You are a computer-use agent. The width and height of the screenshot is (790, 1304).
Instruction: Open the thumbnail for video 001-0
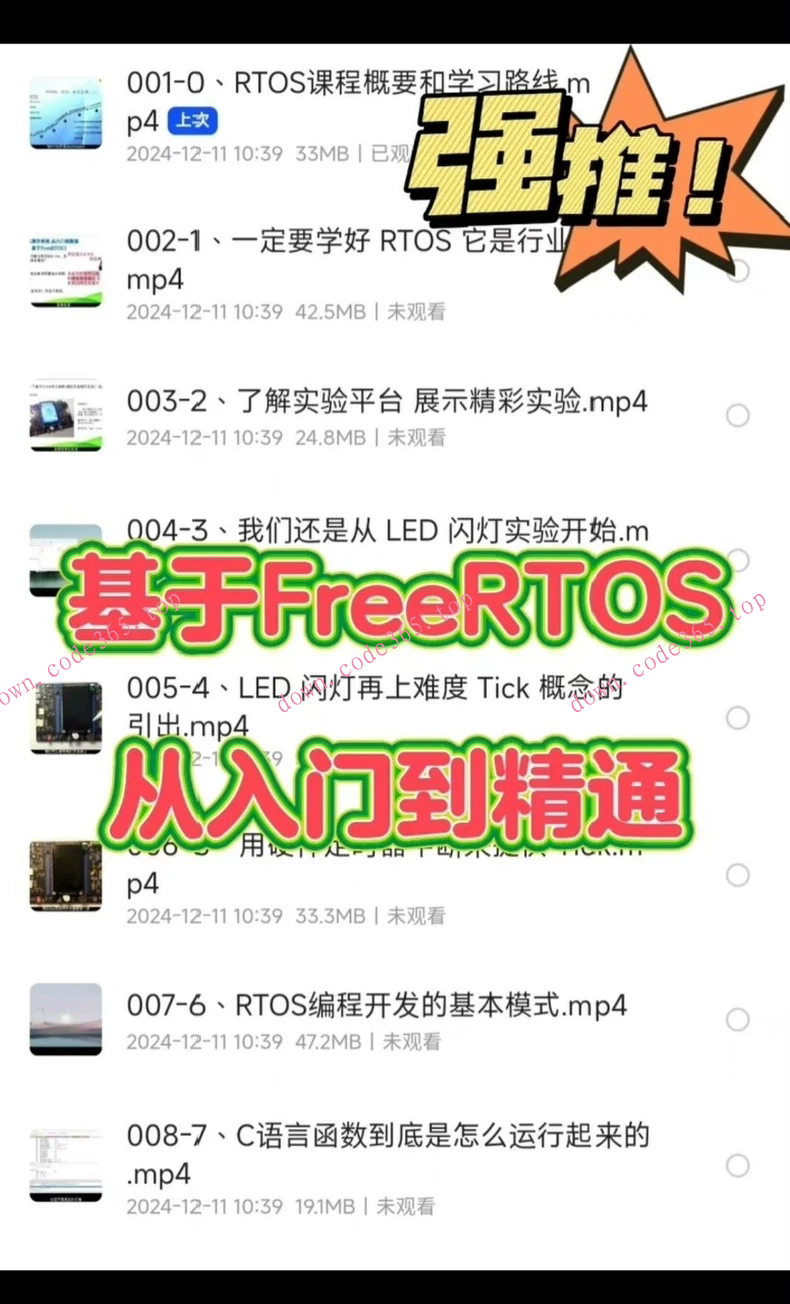tap(65, 113)
